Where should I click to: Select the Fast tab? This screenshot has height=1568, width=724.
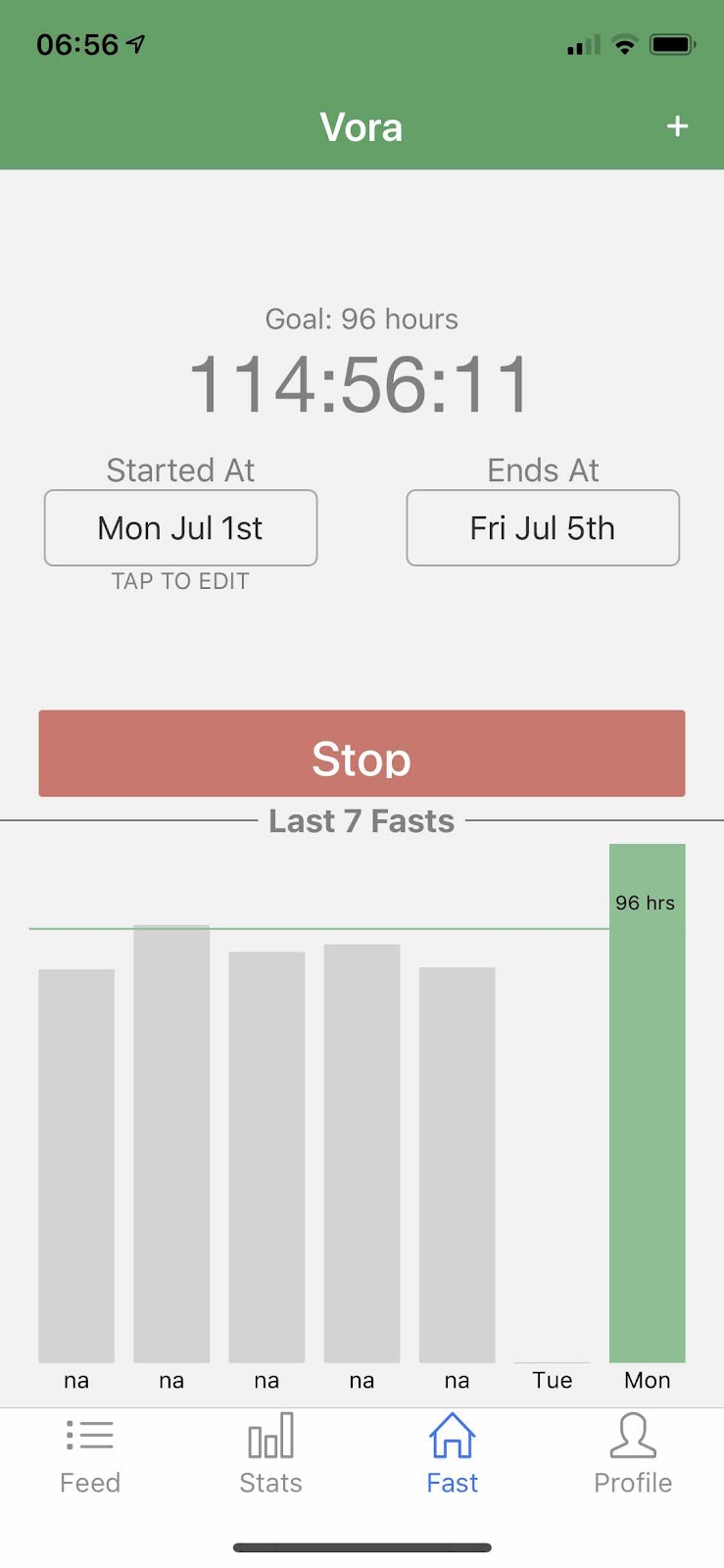tap(452, 1455)
